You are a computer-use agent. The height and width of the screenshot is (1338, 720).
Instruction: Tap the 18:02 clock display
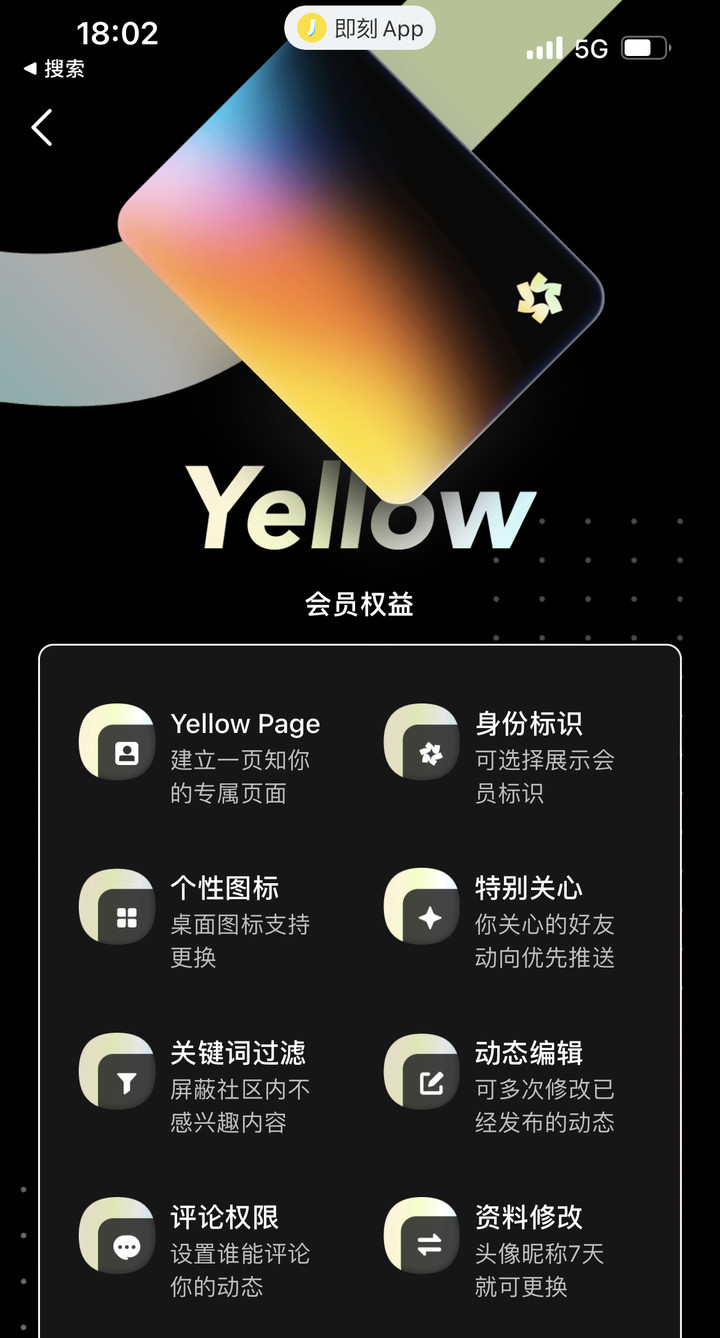pyautogui.click(x=116, y=33)
